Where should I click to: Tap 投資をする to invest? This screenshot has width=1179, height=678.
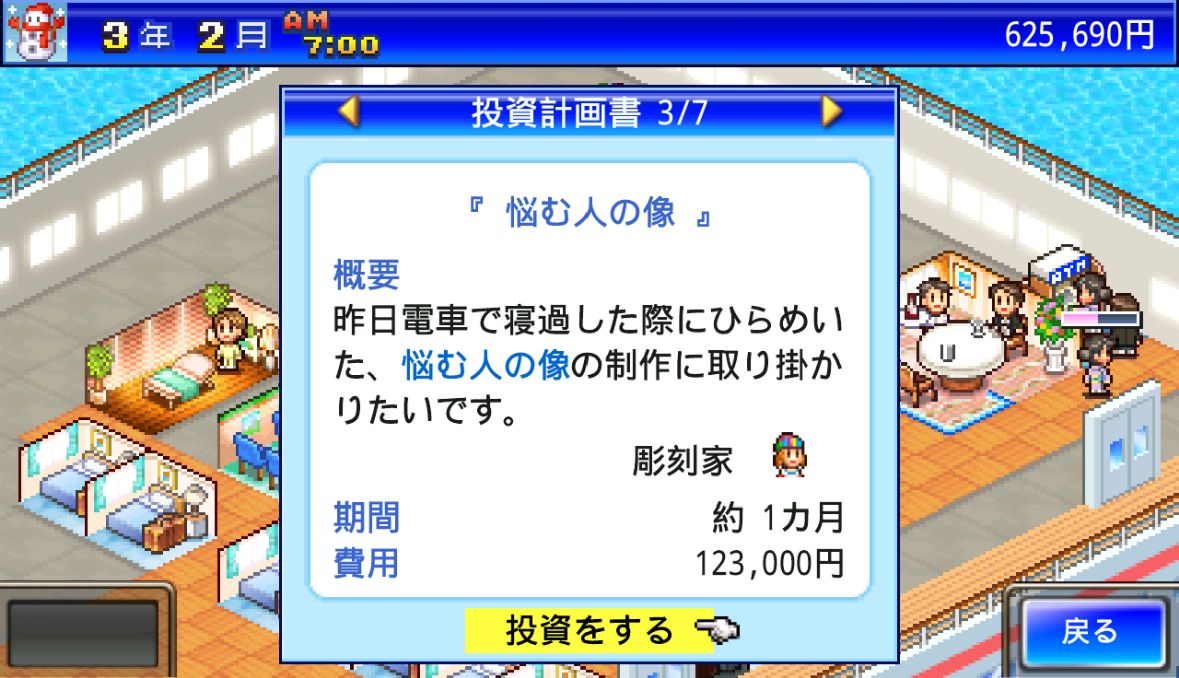click(590, 631)
